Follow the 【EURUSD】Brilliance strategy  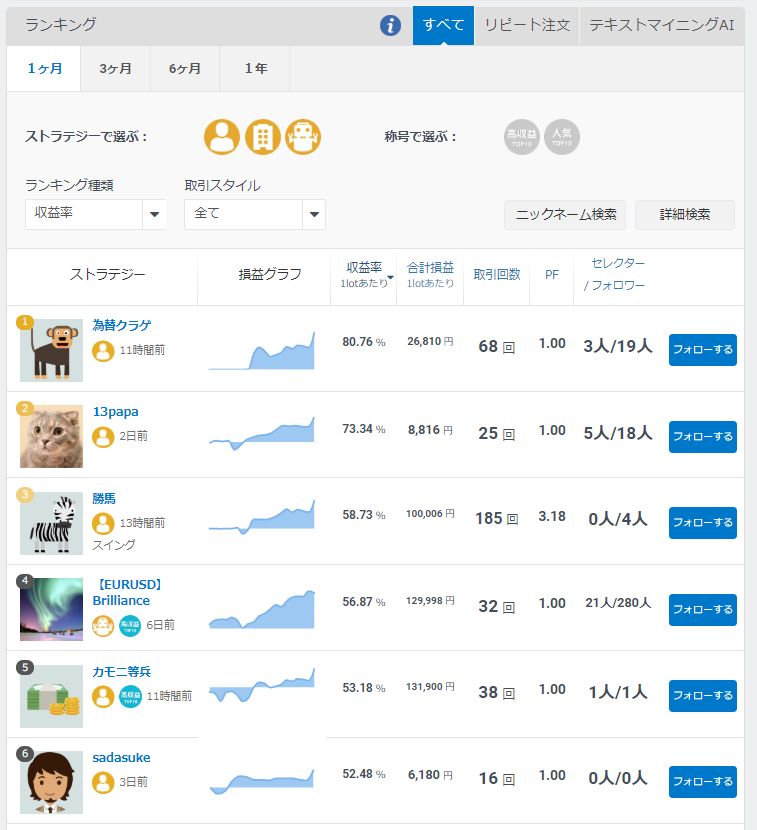tap(702, 609)
